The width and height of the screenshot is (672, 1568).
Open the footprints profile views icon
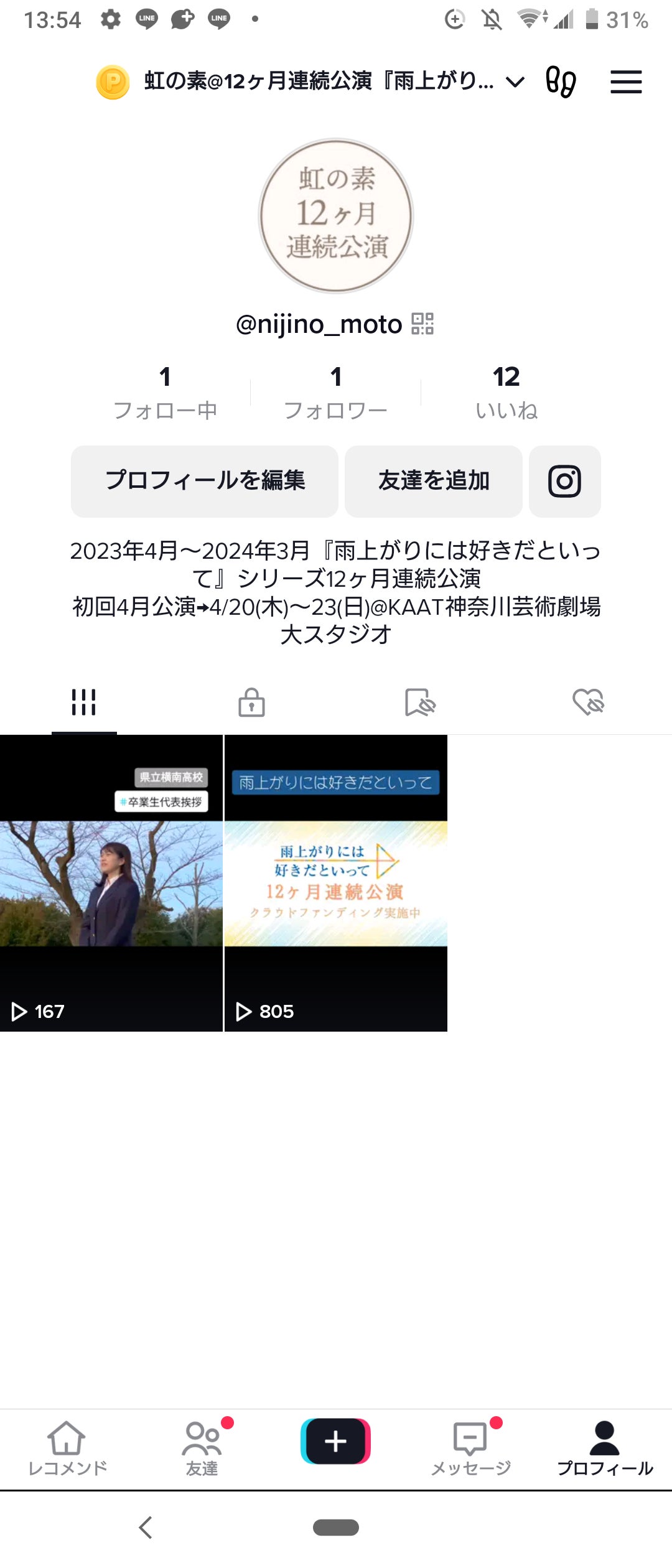pos(560,82)
